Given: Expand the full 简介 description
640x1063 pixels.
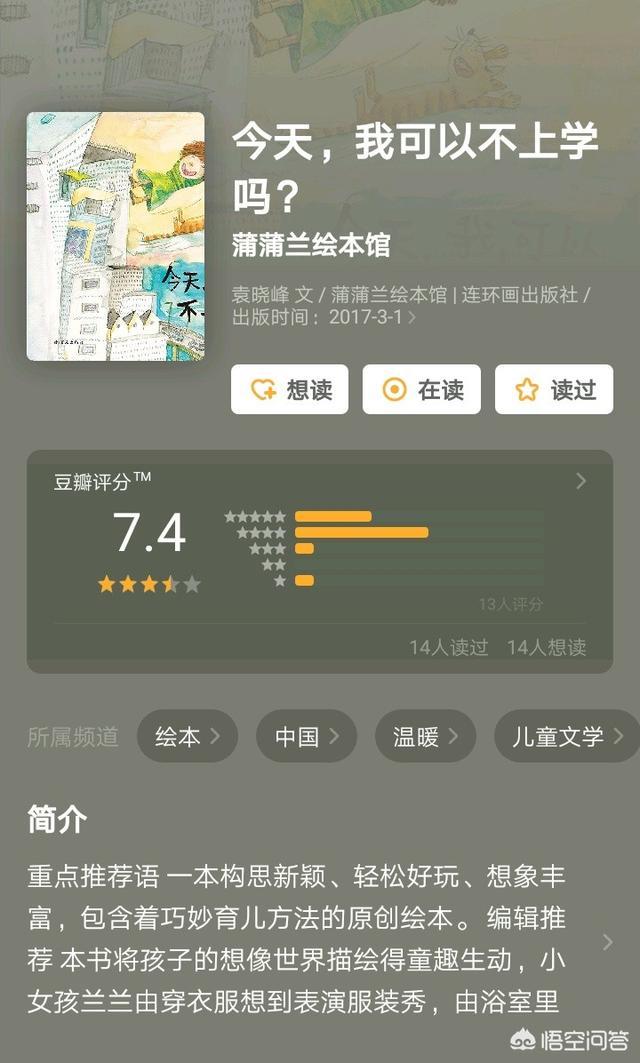Looking at the screenshot, I should pos(607,942).
